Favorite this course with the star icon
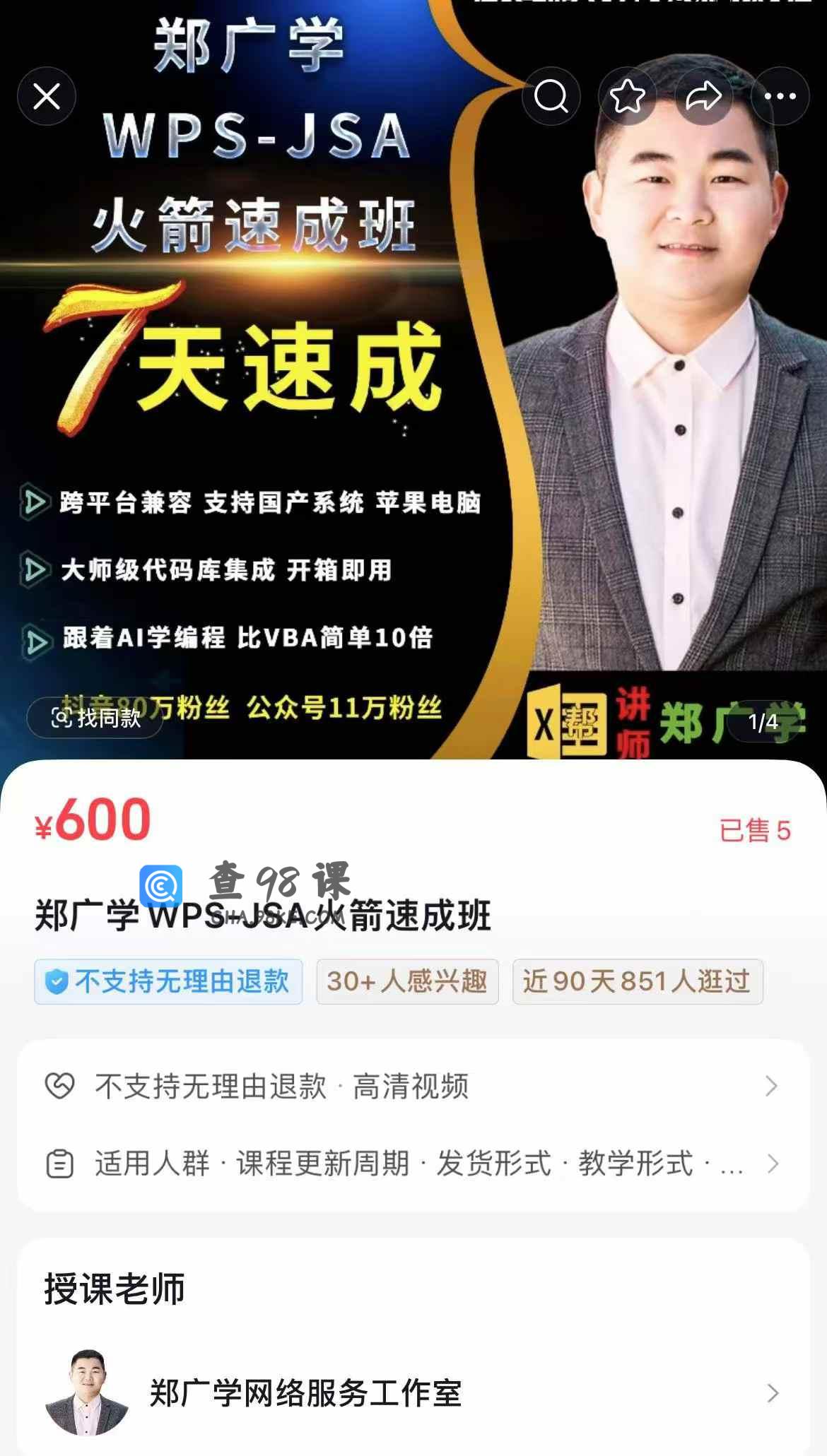 click(628, 96)
